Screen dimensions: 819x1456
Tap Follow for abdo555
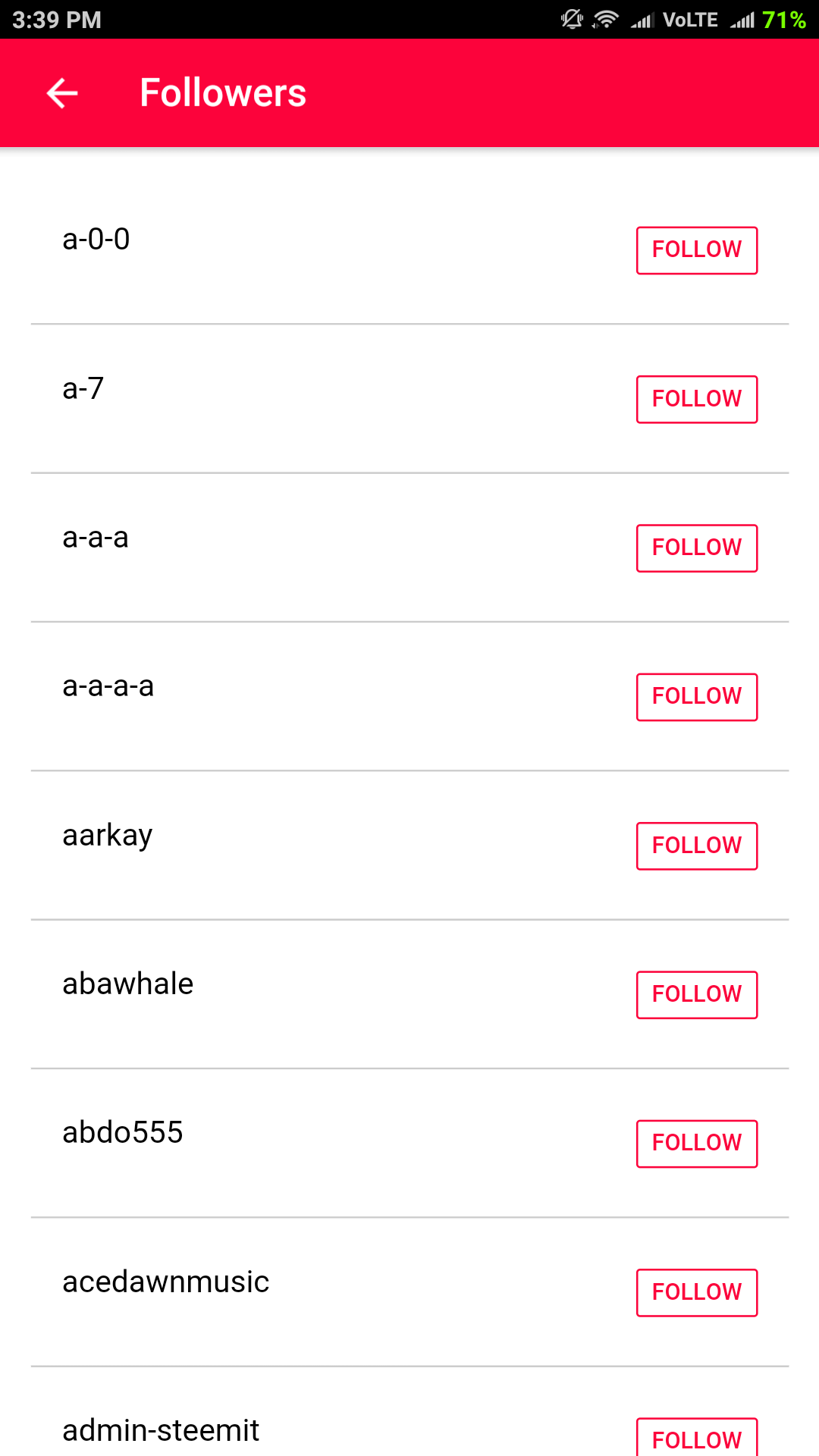tap(697, 1144)
